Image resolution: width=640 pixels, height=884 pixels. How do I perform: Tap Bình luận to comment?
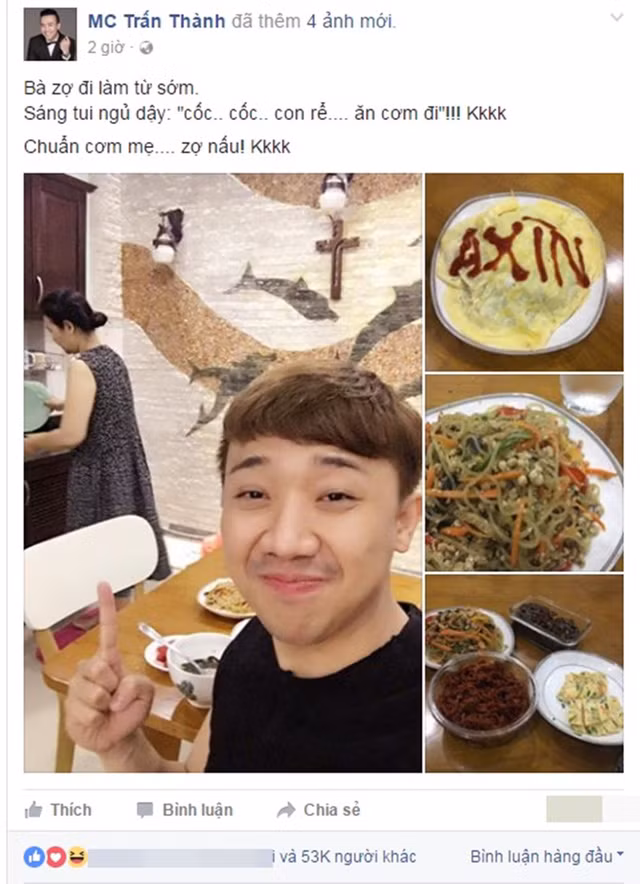[185, 809]
